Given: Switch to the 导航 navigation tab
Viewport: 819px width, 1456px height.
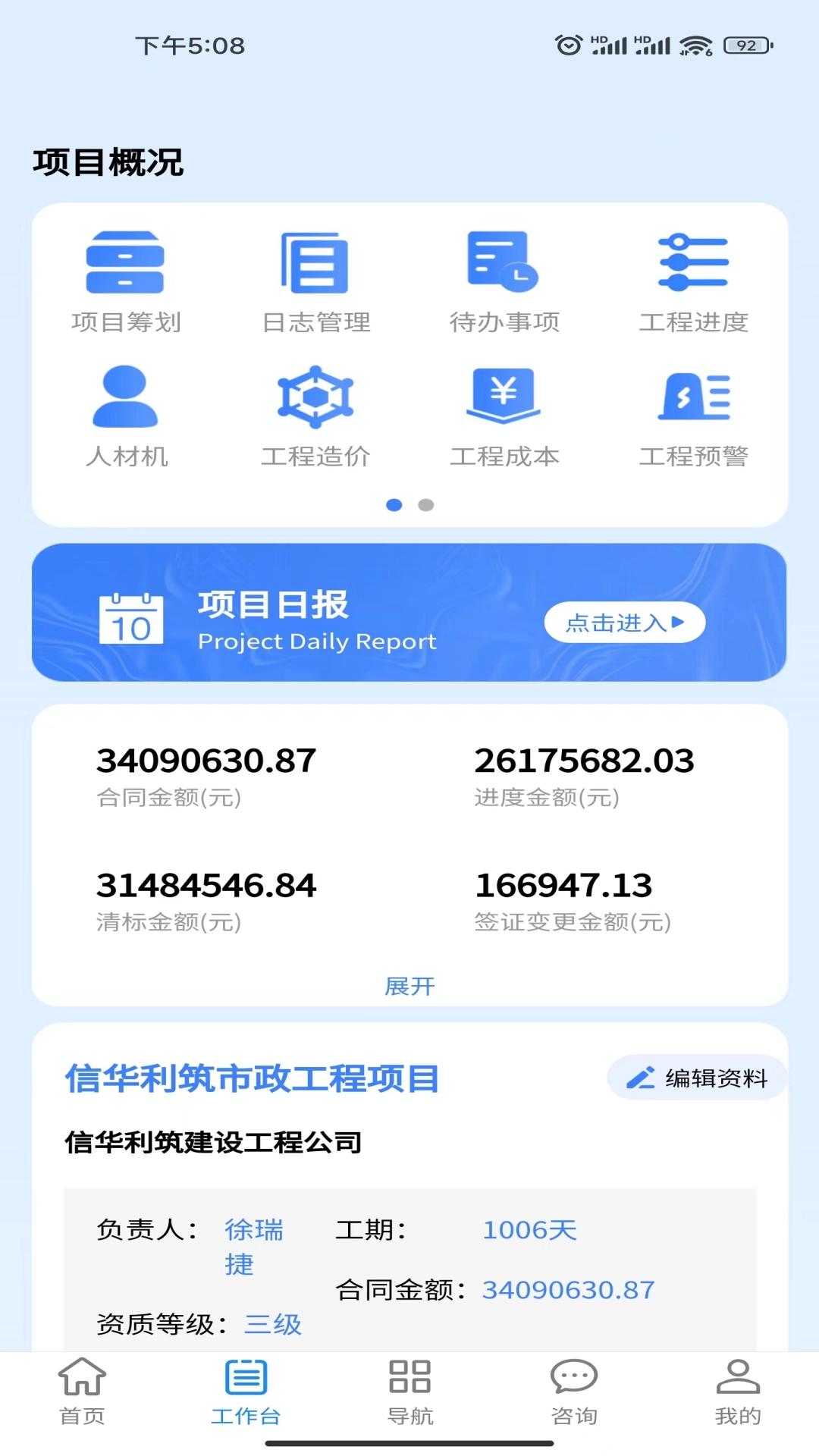Looking at the screenshot, I should 409,1394.
